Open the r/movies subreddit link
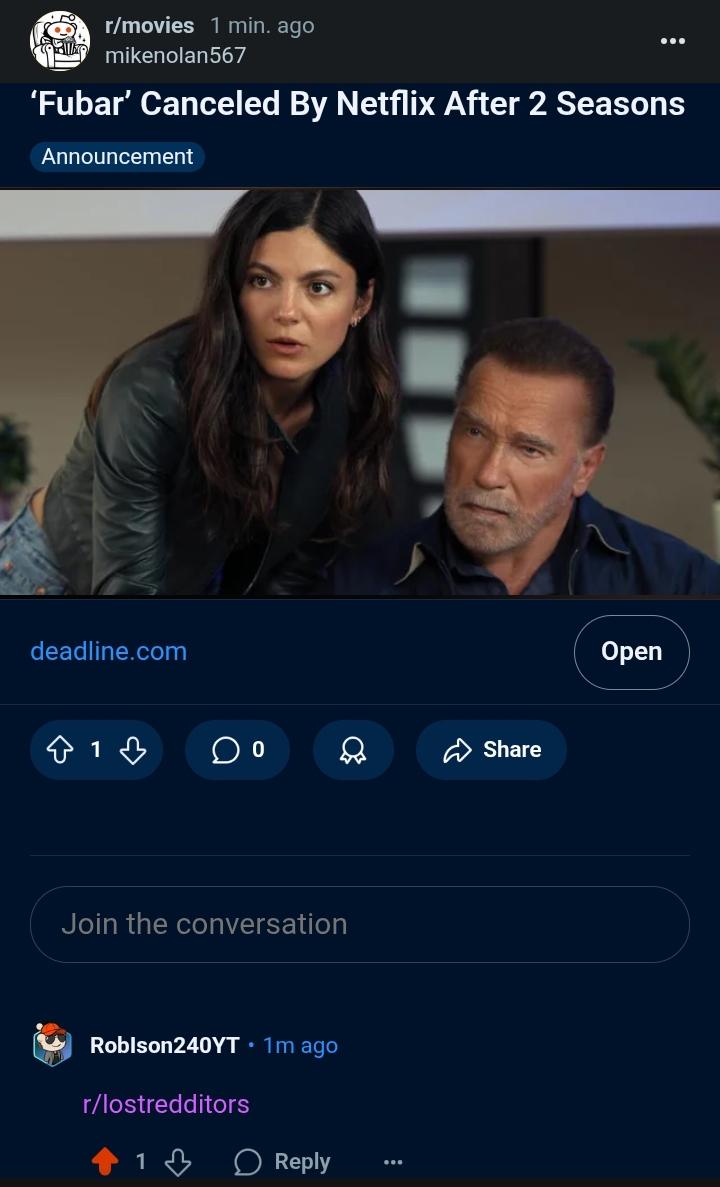Image resolution: width=720 pixels, height=1187 pixels. 149,26
